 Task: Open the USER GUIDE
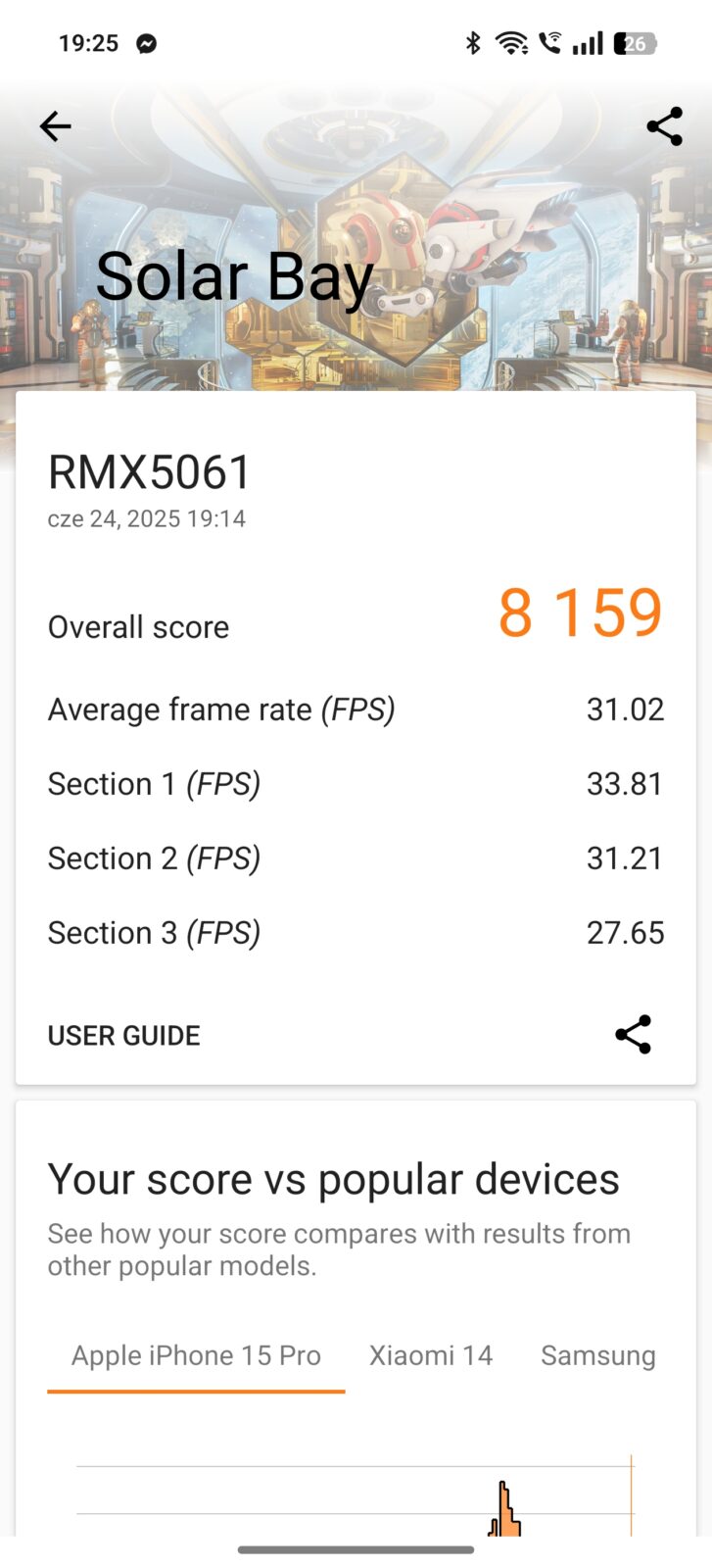[x=123, y=1035]
